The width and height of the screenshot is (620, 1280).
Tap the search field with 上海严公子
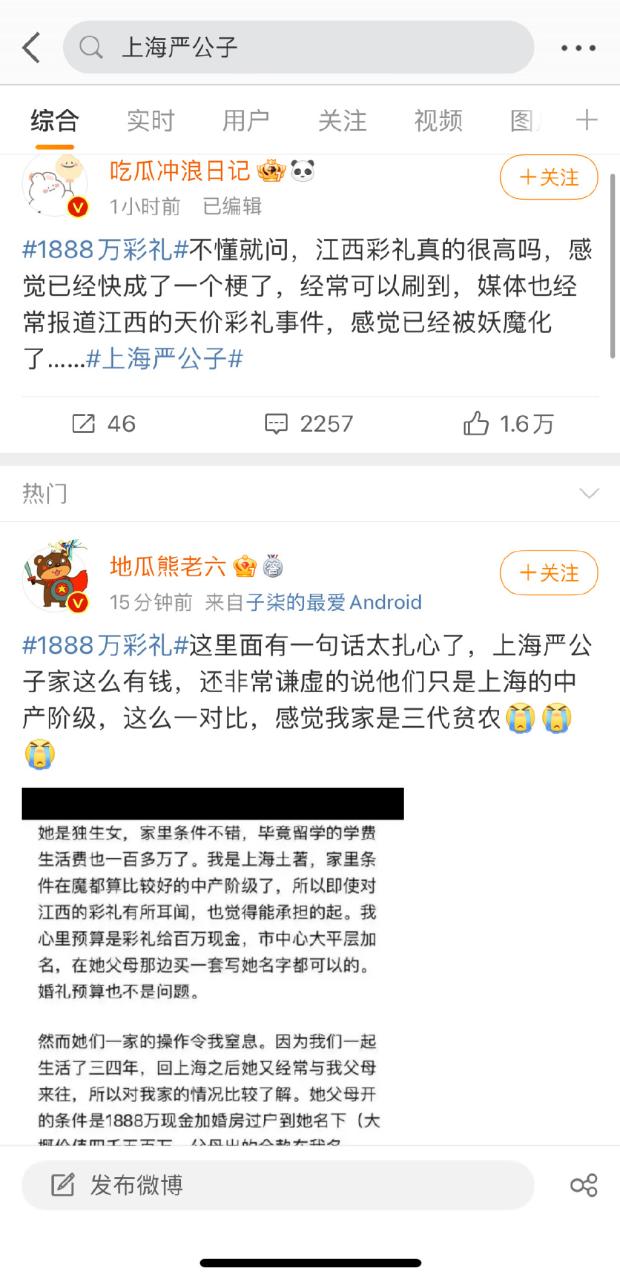click(x=298, y=47)
